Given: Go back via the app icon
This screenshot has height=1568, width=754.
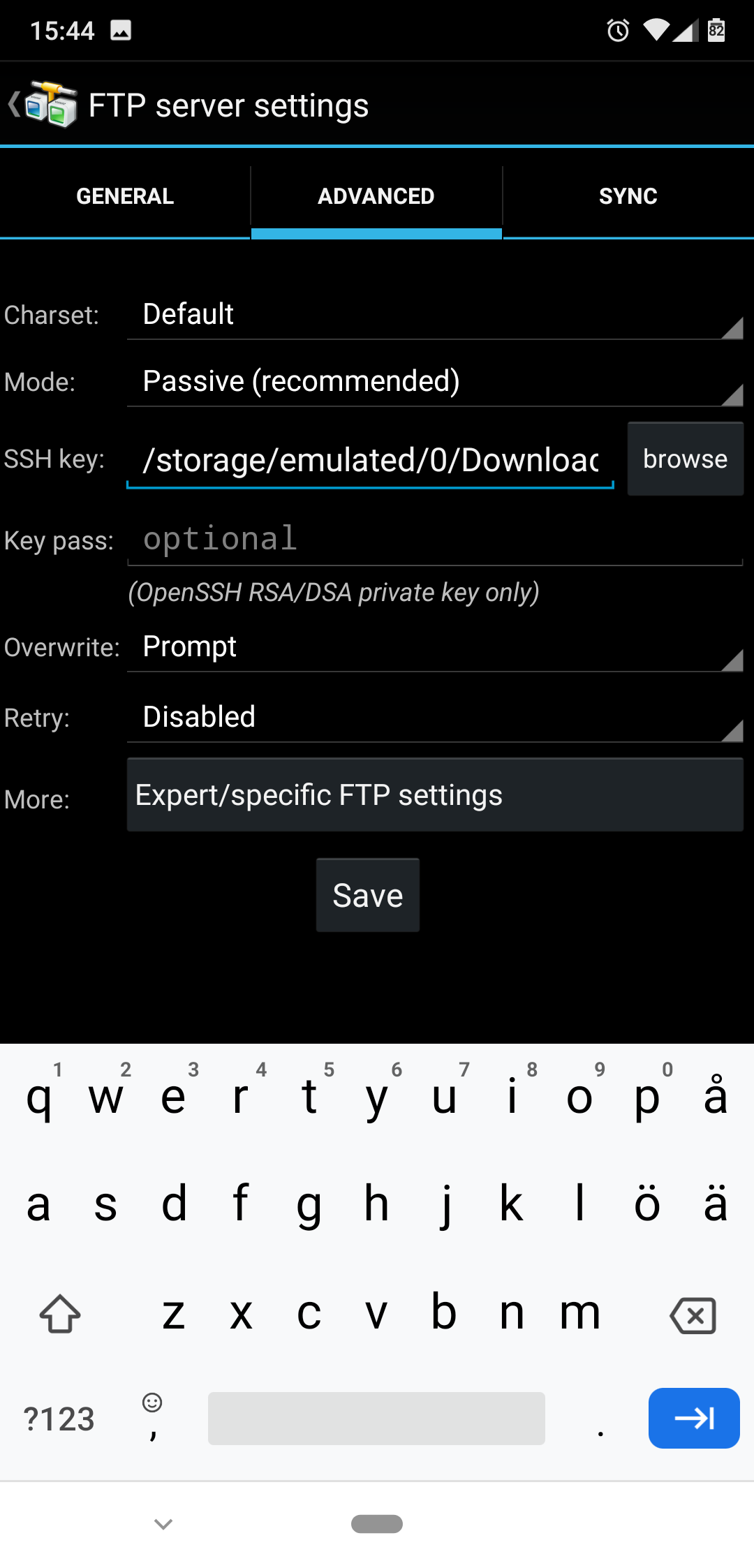Looking at the screenshot, I should (43, 105).
